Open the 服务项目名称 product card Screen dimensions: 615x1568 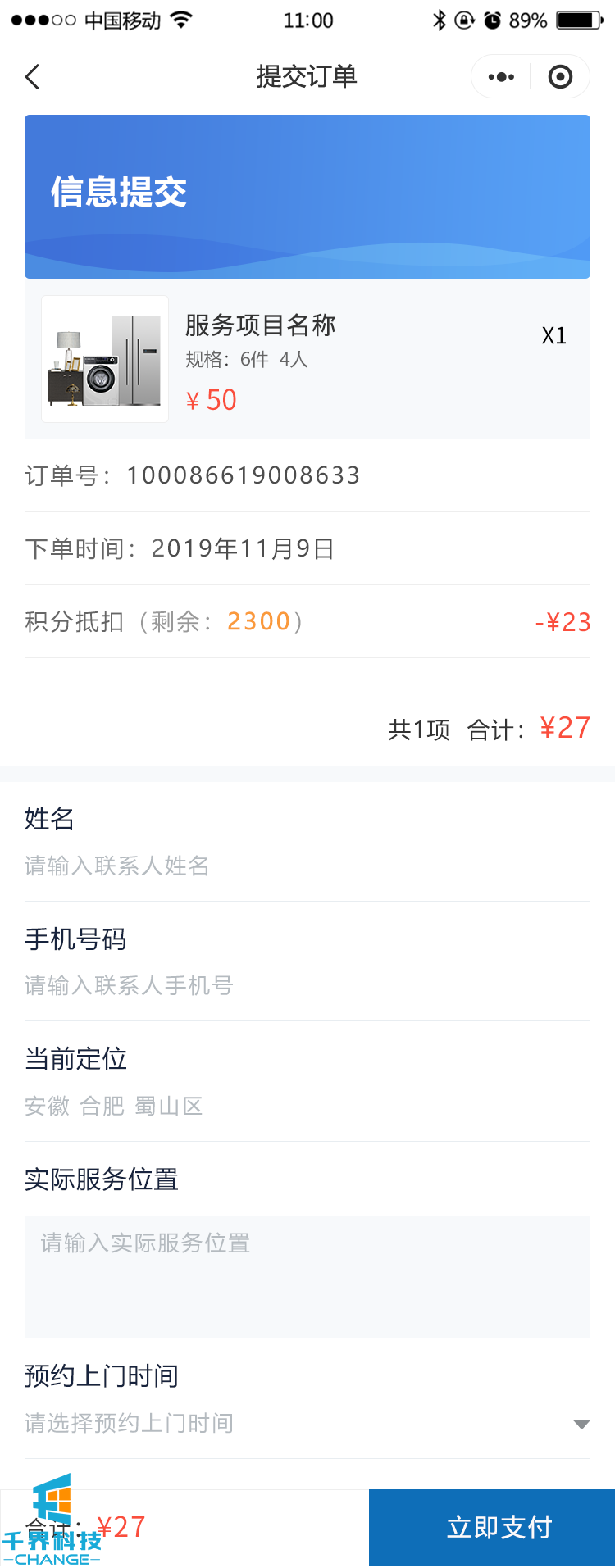point(307,359)
